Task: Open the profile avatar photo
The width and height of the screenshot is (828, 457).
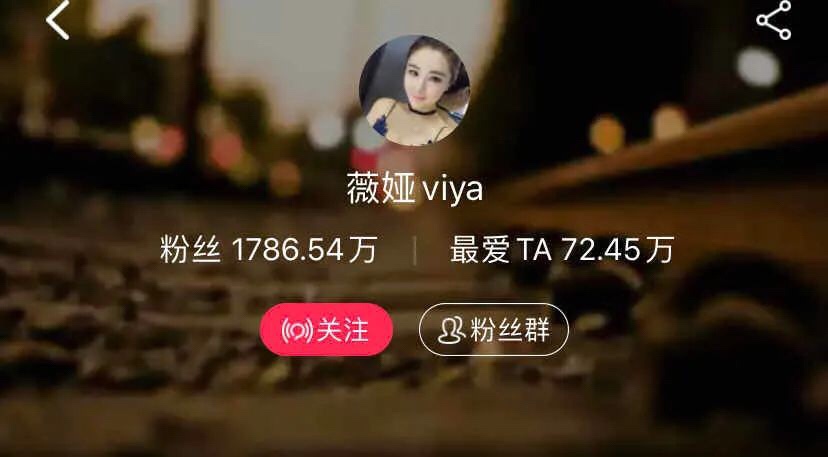Action: pyautogui.click(x=414, y=89)
